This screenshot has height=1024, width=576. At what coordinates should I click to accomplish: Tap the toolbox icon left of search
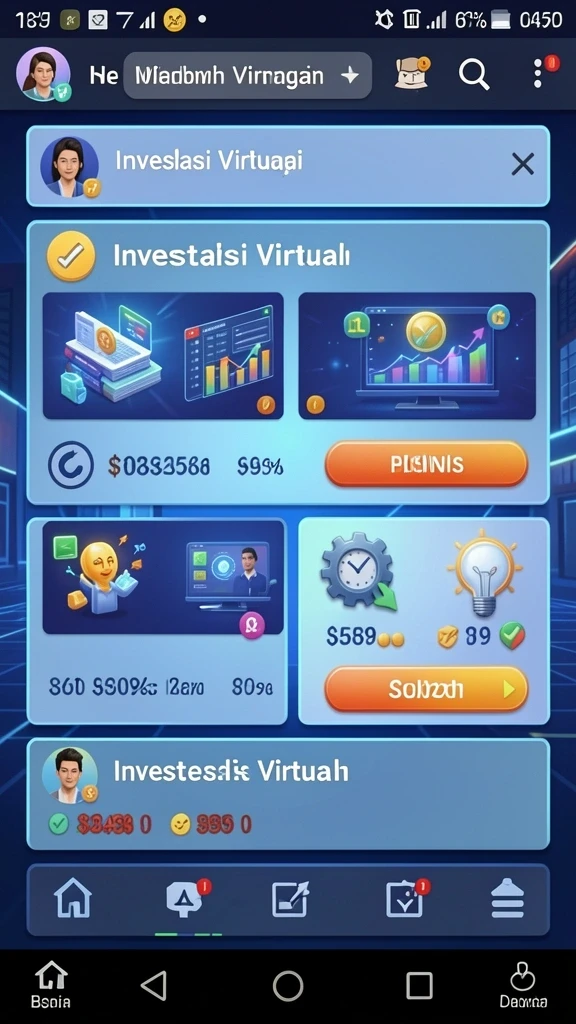413,74
